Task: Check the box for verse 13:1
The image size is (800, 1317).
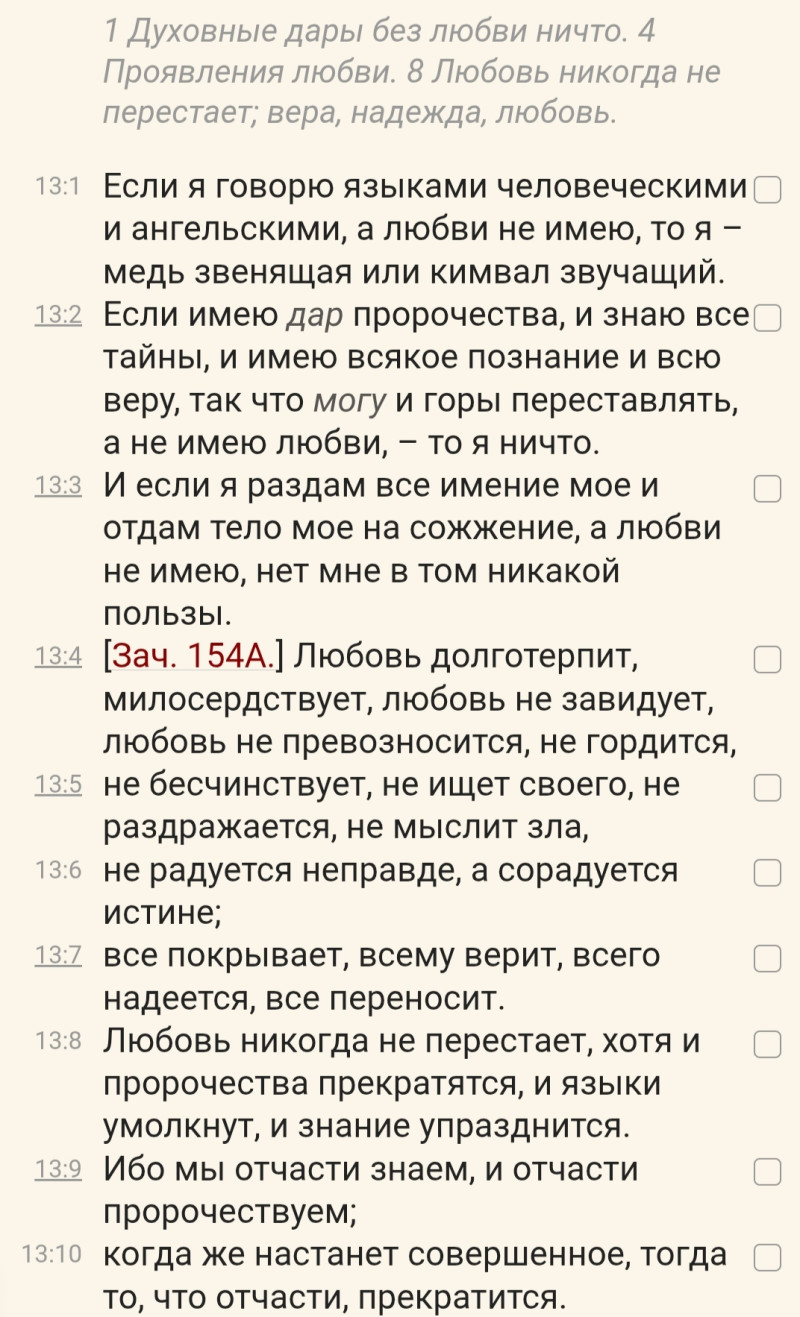Action: click(x=767, y=190)
